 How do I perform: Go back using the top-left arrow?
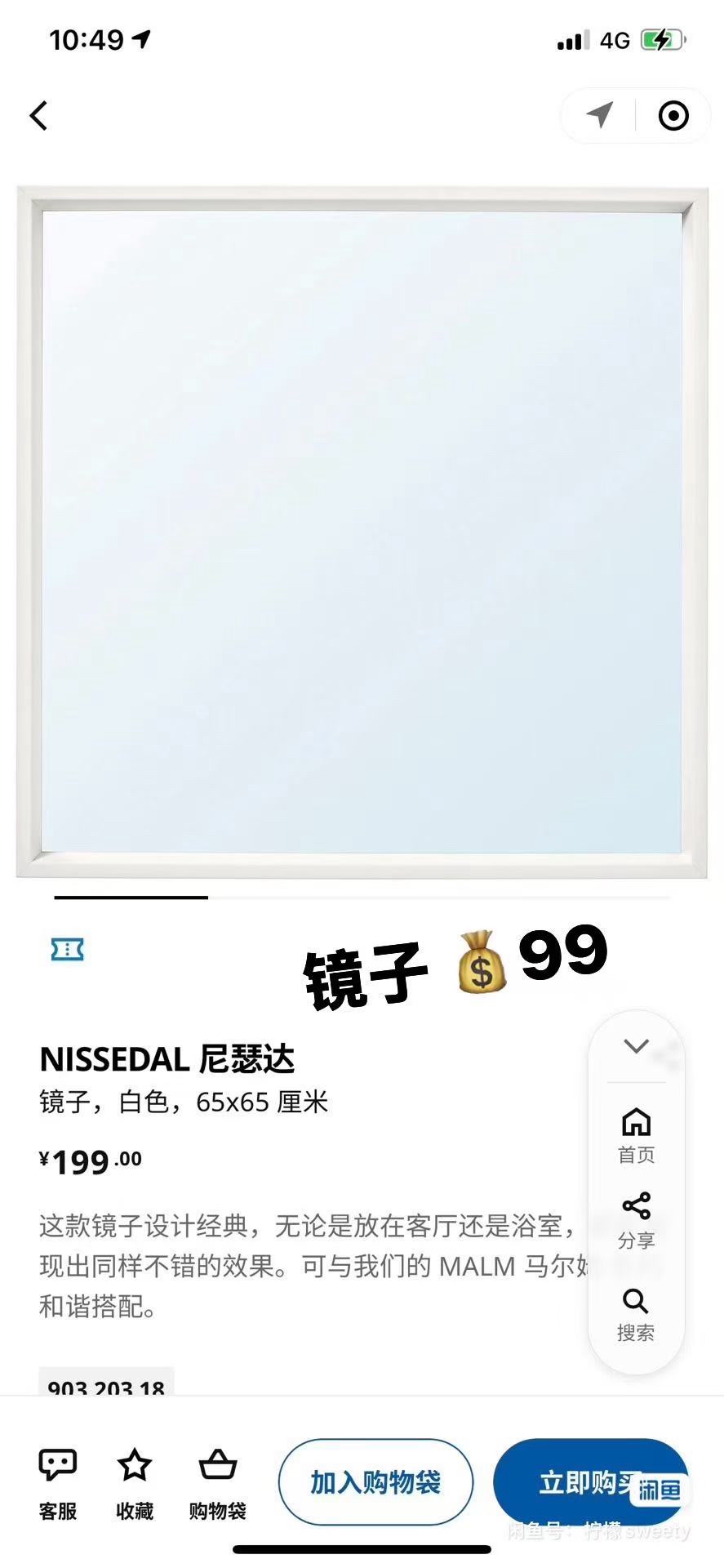pos(38,115)
